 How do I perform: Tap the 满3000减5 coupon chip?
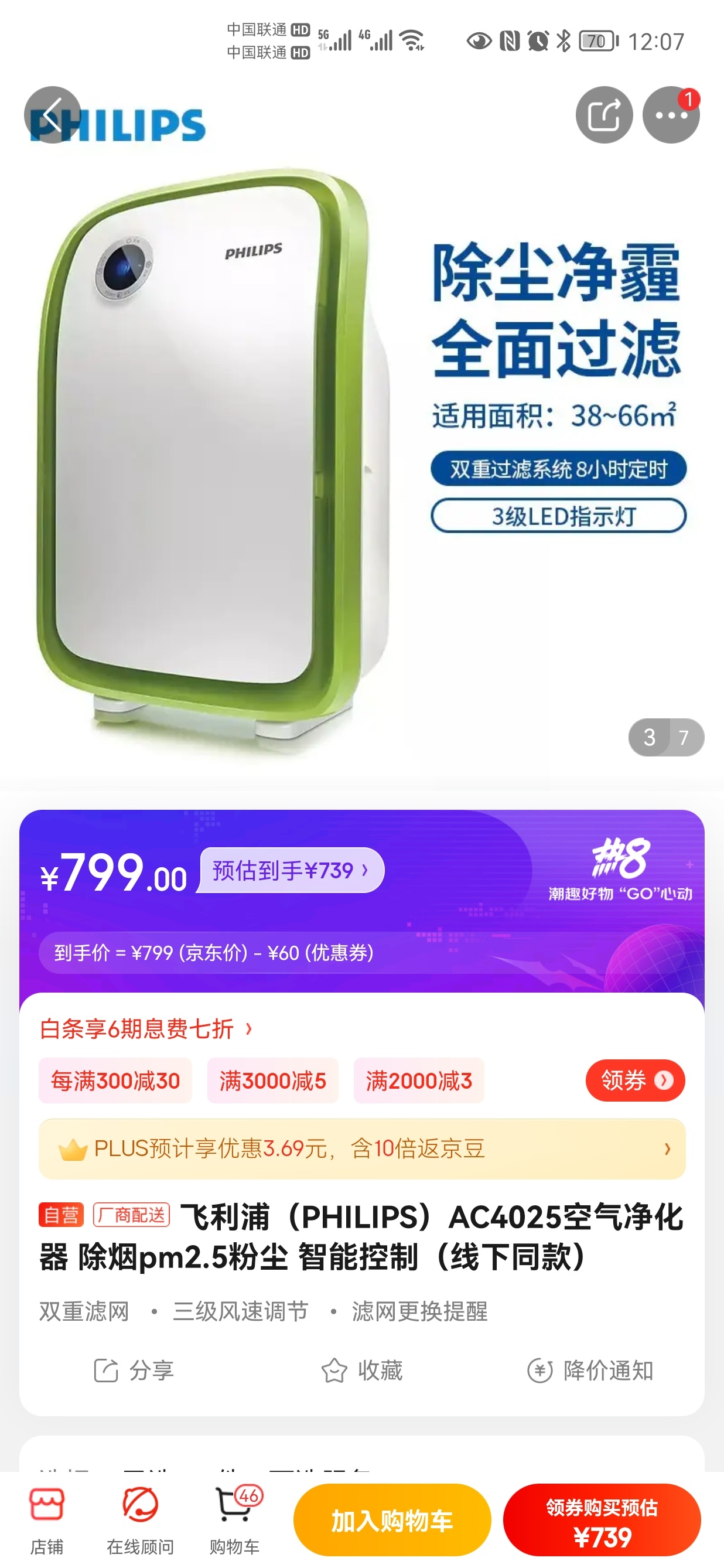click(x=272, y=1081)
